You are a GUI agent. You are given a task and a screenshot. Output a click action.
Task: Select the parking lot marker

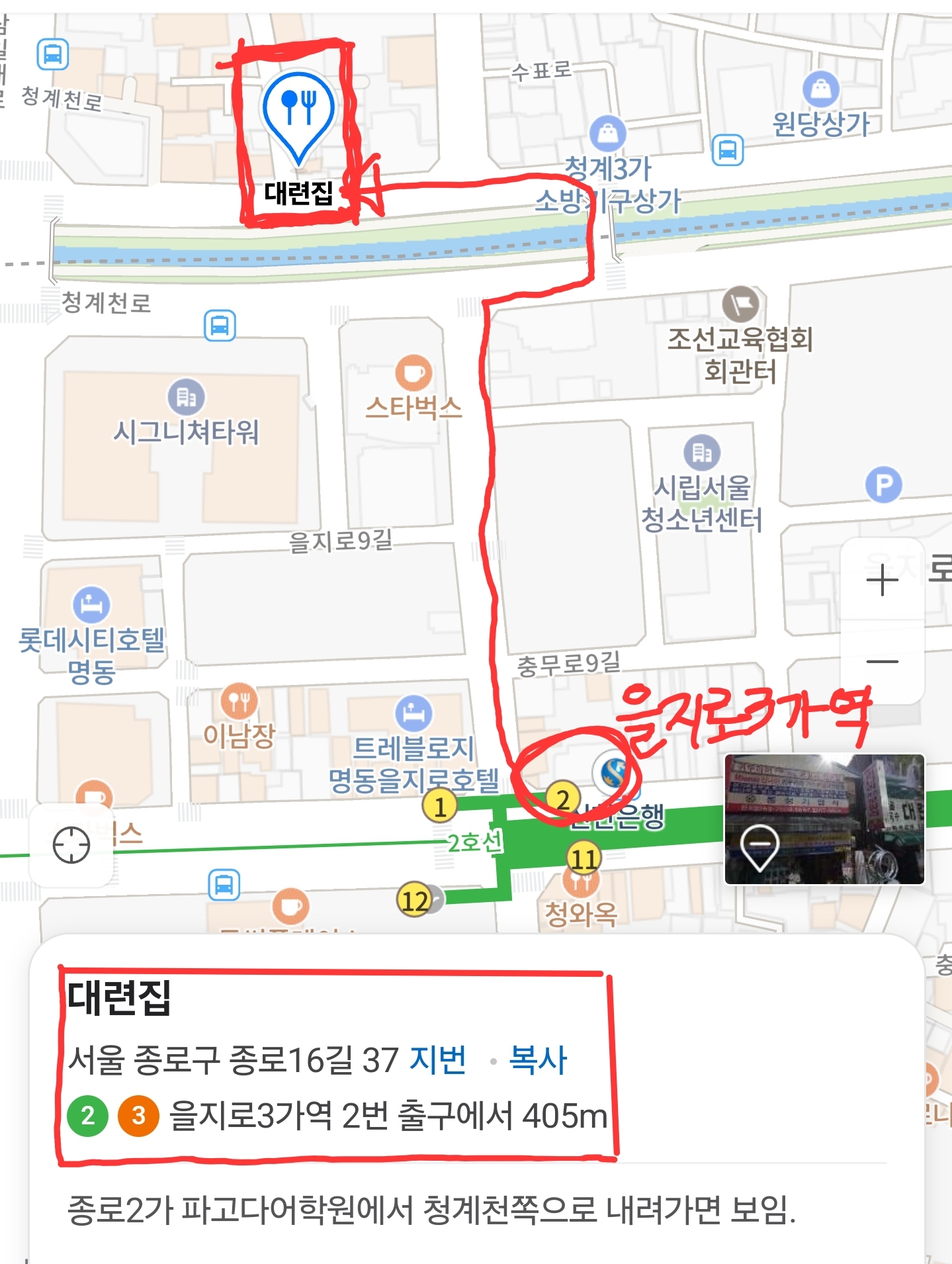coord(883,485)
